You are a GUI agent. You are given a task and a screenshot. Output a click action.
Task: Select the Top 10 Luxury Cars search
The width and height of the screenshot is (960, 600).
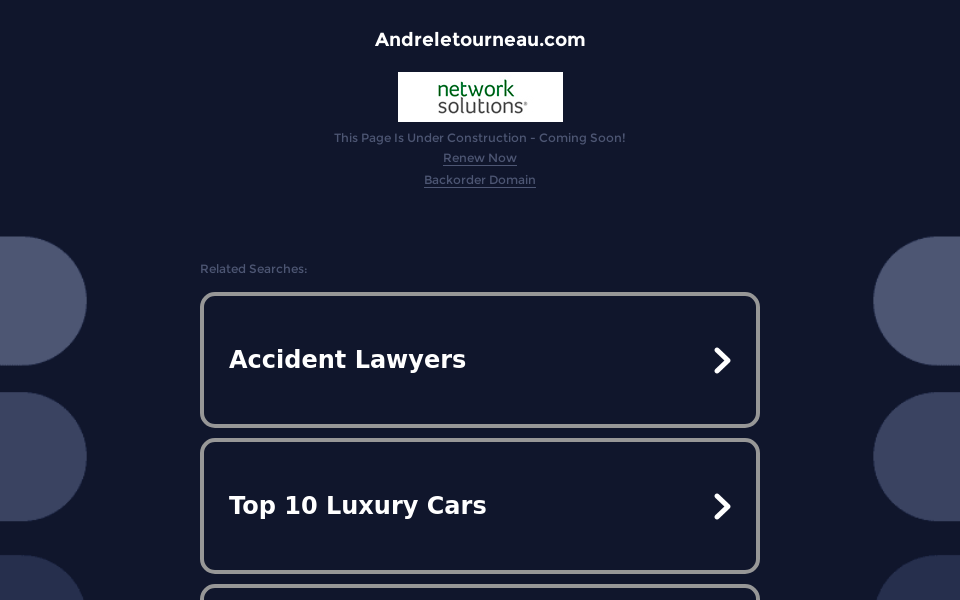click(480, 506)
